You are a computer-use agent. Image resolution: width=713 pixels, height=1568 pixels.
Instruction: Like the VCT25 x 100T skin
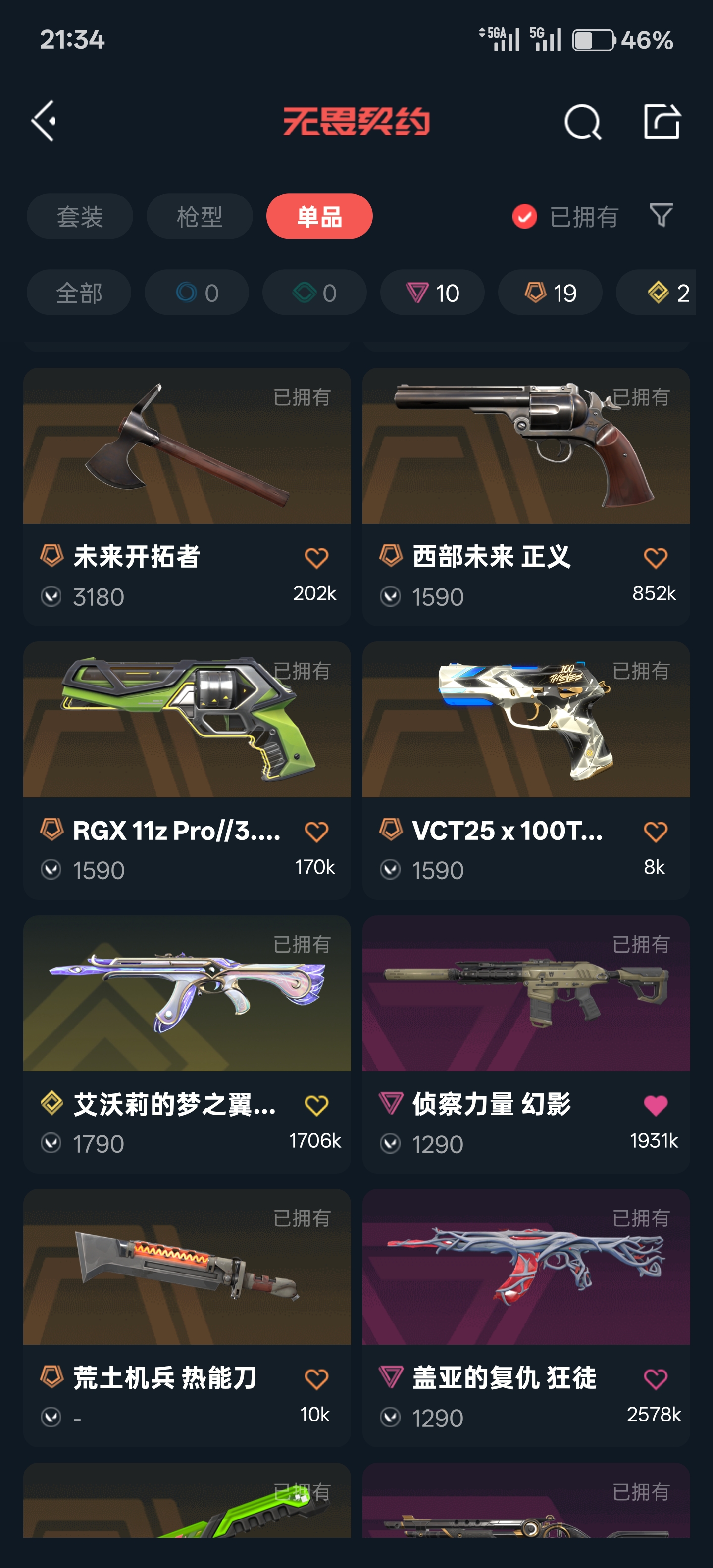[655, 832]
